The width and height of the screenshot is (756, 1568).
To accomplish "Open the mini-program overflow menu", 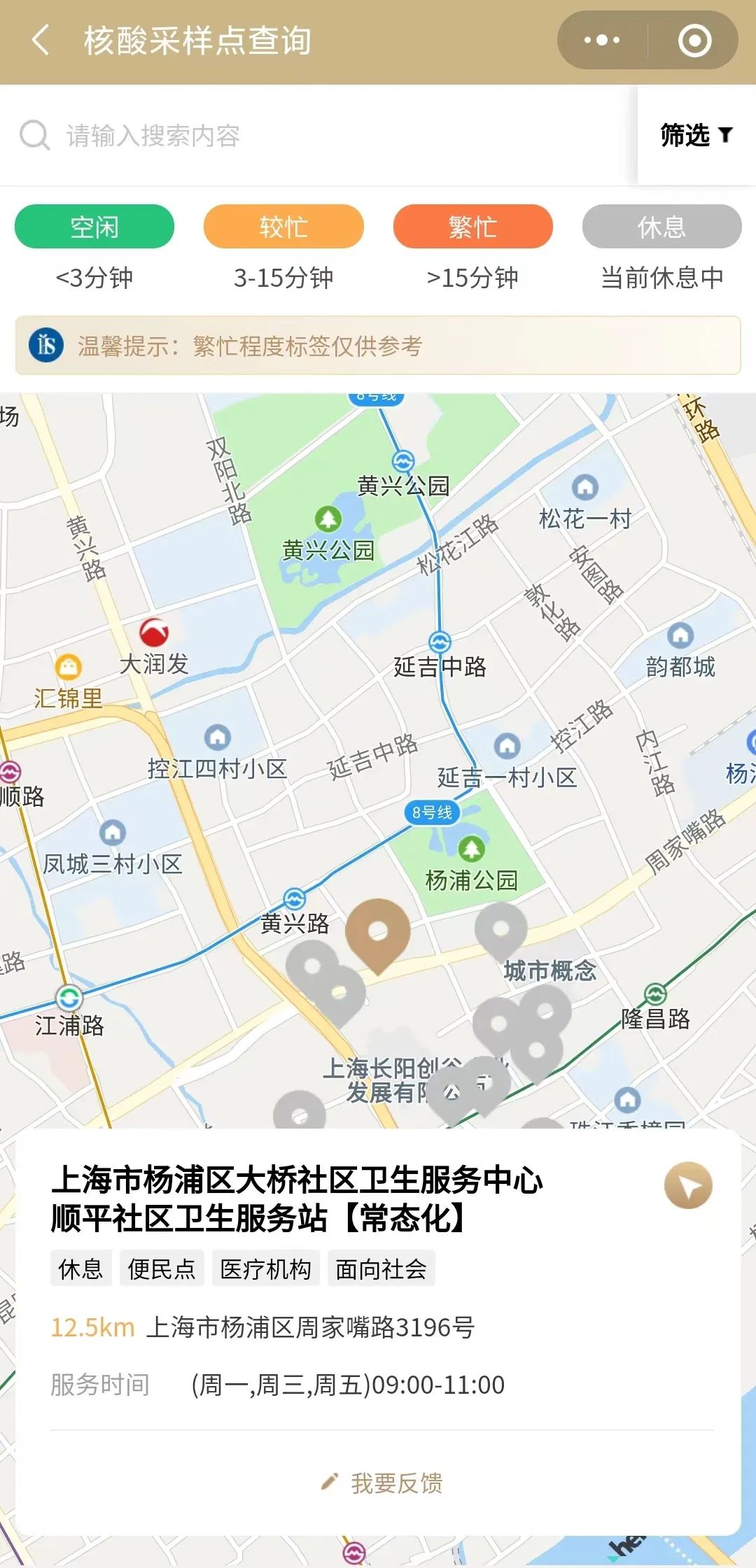I will pyautogui.click(x=602, y=40).
